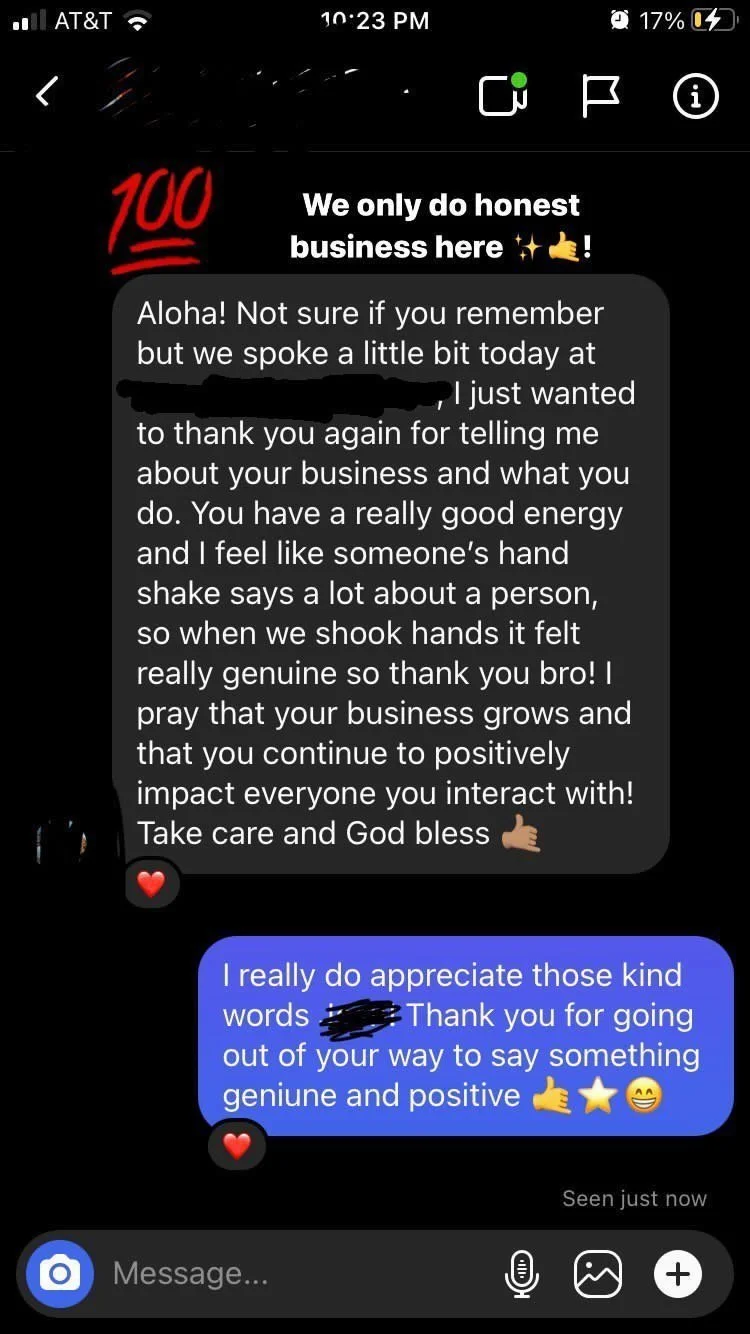The width and height of the screenshot is (750, 1334).
Task: Tap the plus icon for more options
Action: (x=678, y=1274)
